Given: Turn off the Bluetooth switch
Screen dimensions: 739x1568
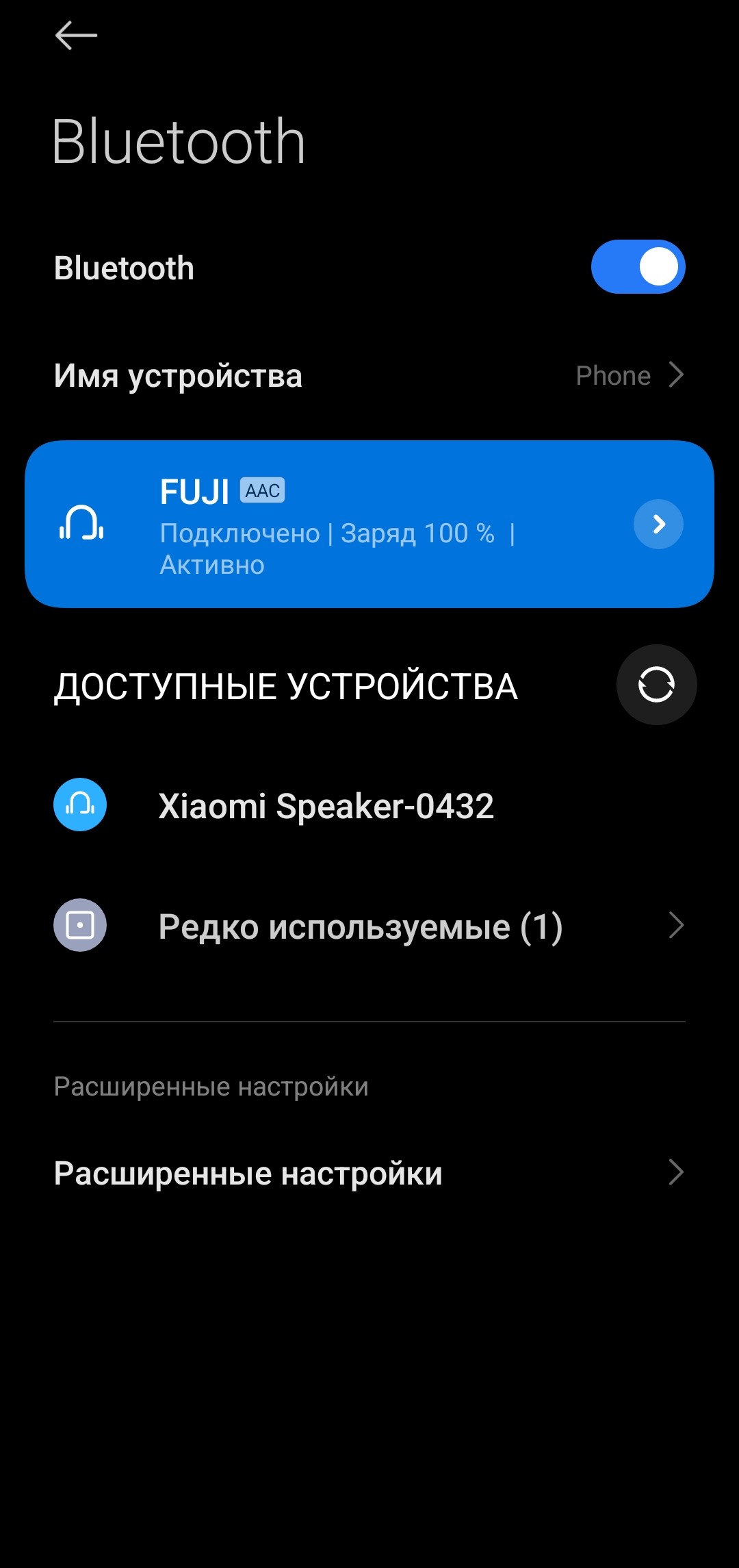Looking at the screenshot, I should tap(638, 267).
